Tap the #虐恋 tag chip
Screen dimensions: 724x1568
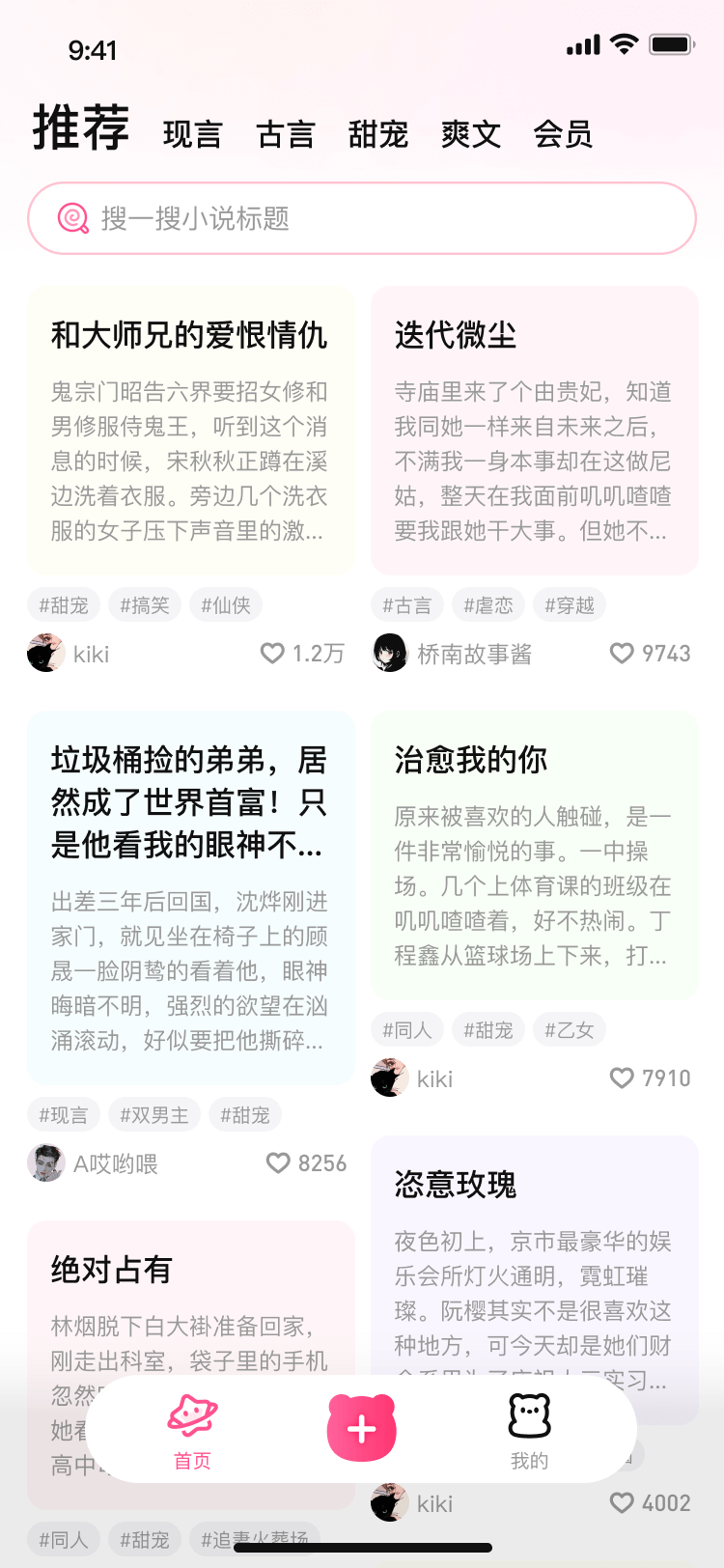coord(488,605)
